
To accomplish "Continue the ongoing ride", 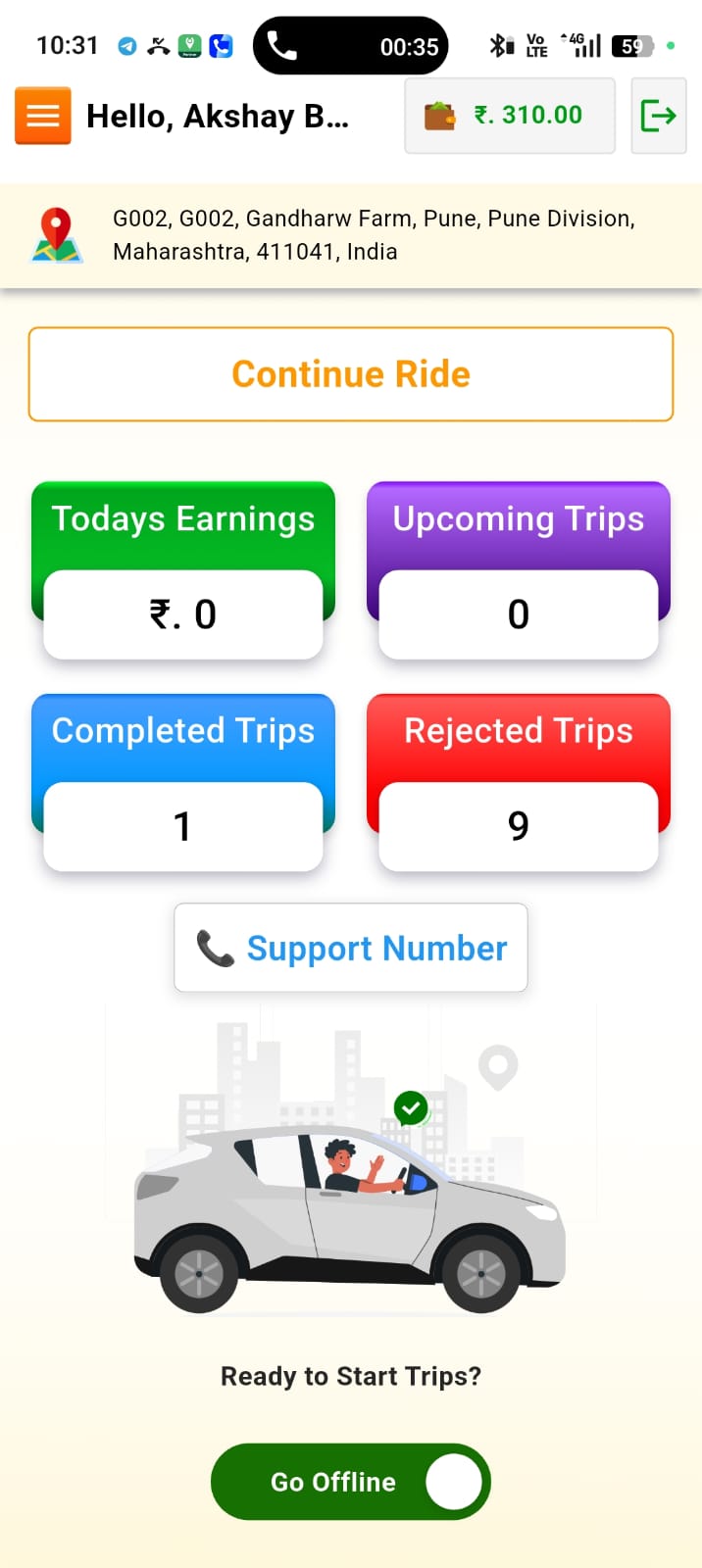I will click(351, 374).
